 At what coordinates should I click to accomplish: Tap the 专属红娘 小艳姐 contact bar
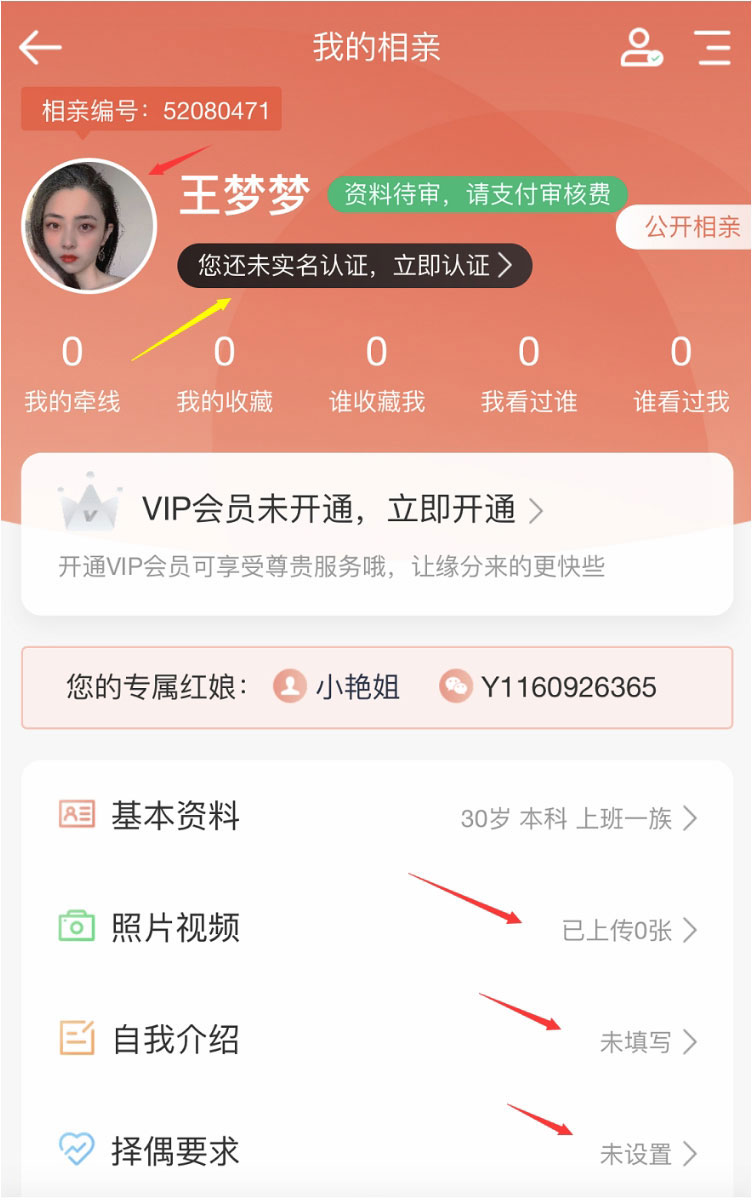[x=376, y=687]
